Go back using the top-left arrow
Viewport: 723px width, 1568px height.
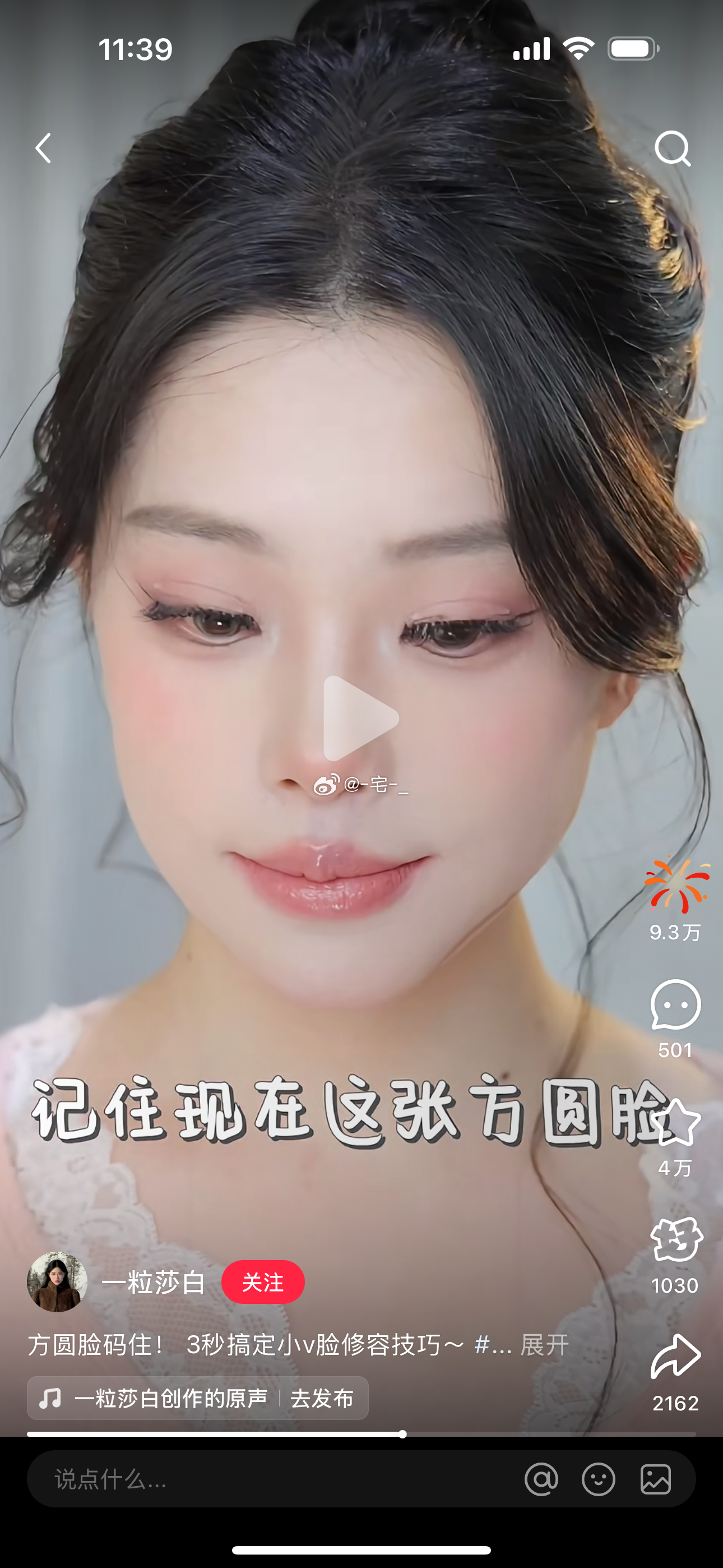point(43,148)
